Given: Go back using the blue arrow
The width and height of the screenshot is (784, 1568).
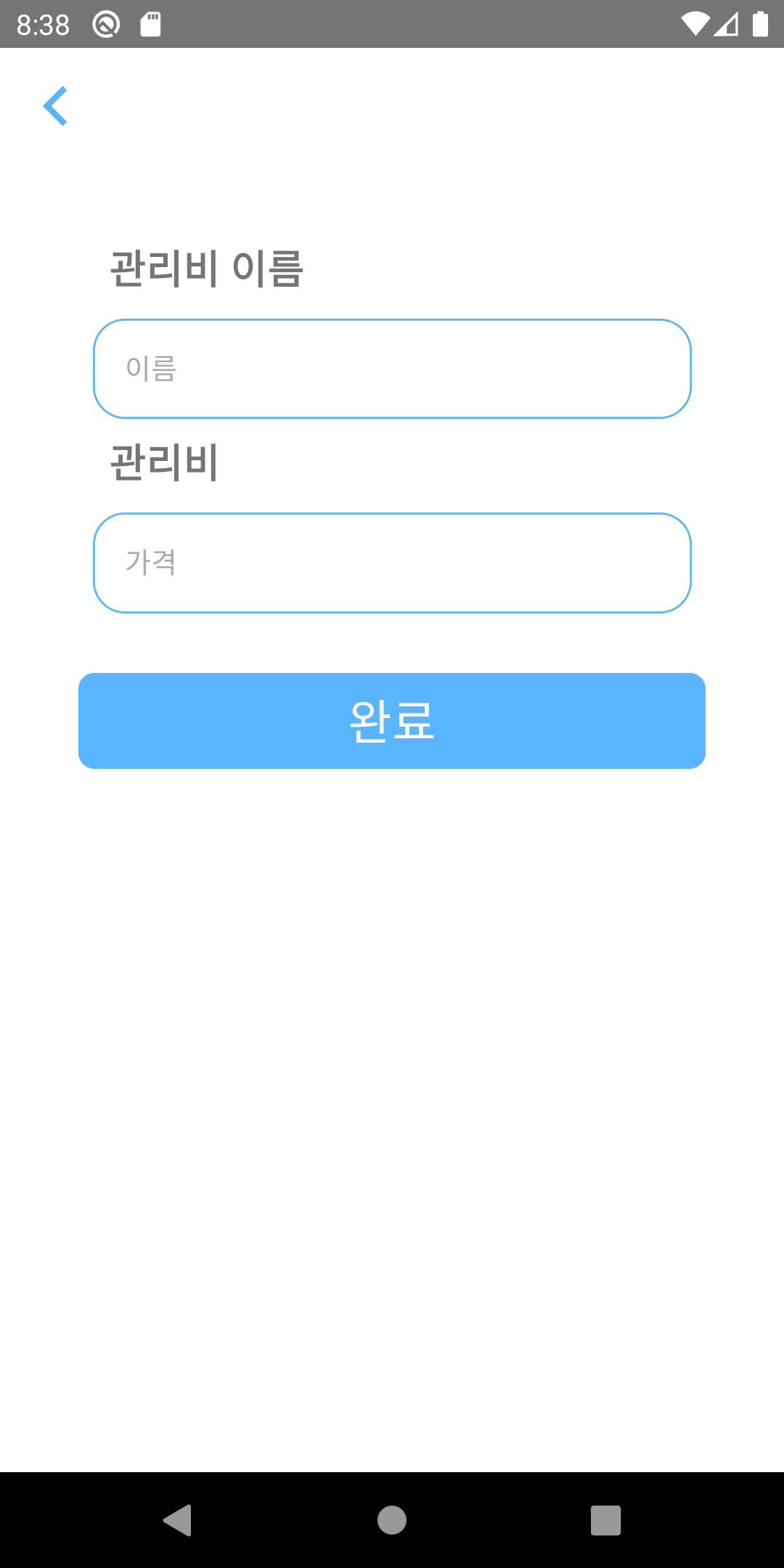Looking at the screenshot, I should [x=55, y=106].
